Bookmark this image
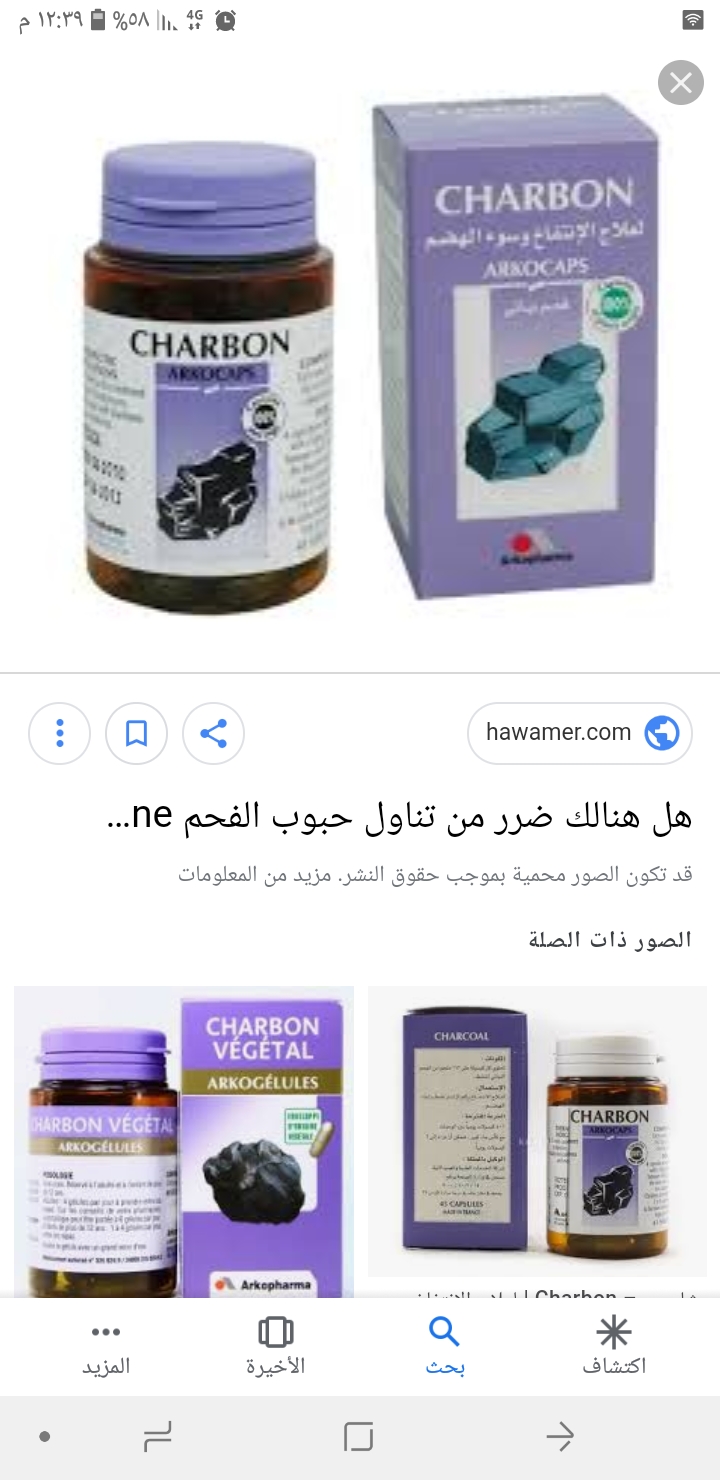720x1480 pixels. pyautogui.click(x=136, y=734)
